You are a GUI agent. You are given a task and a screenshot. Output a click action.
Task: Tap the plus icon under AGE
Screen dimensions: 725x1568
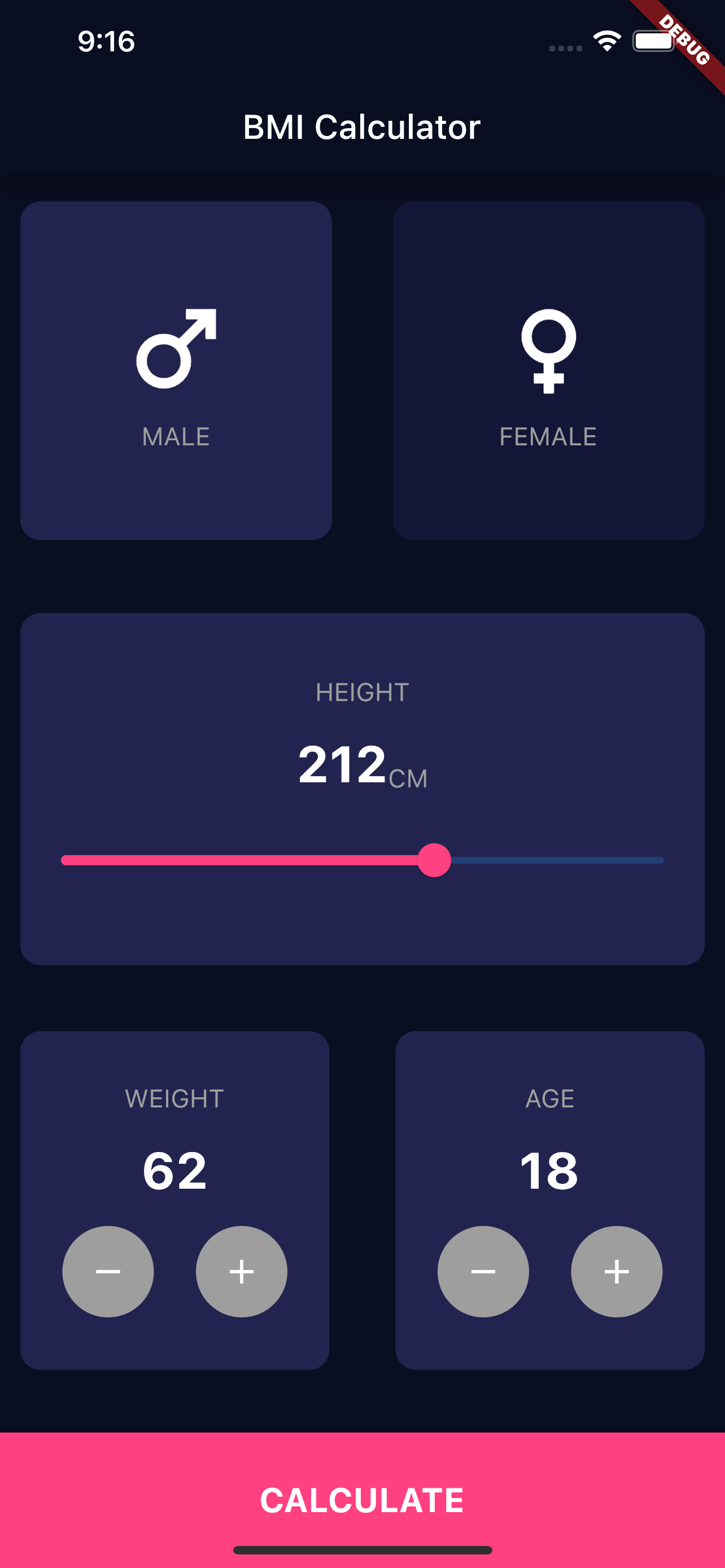616,1271
